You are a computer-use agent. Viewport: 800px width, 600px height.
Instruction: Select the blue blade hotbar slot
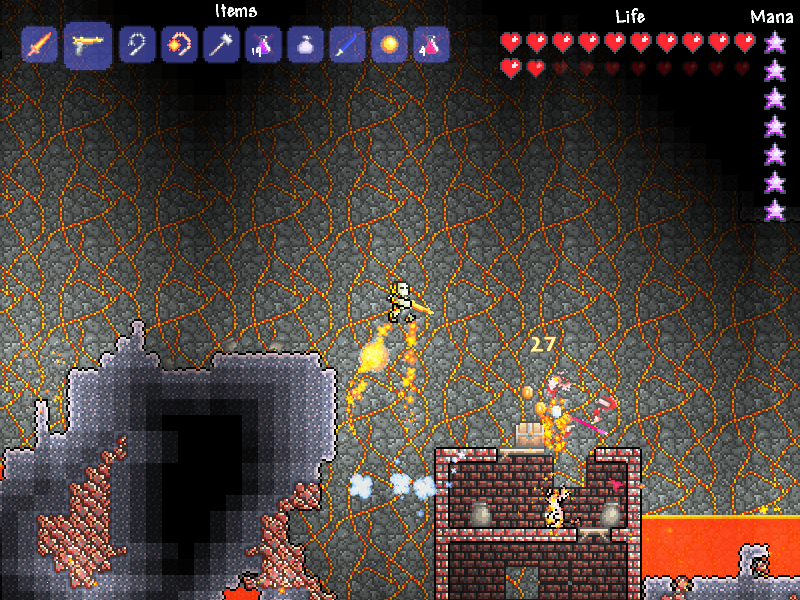[x=347, y=45]
